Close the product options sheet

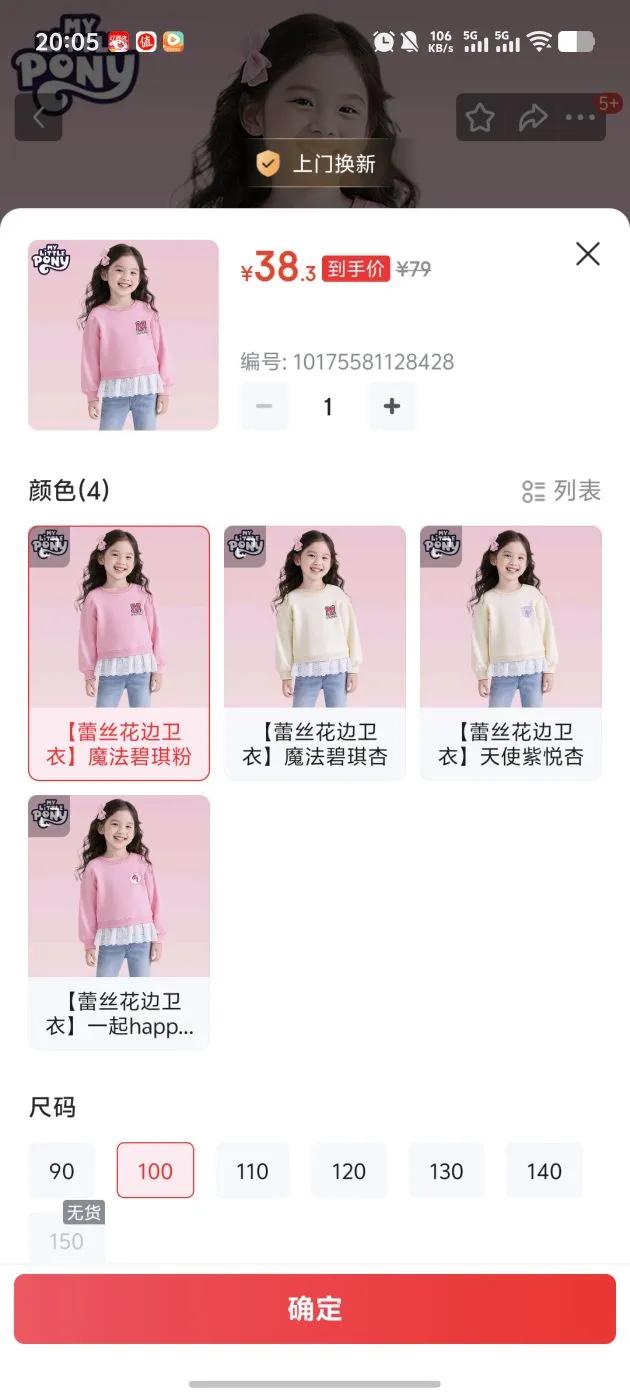tap(588, 254)
